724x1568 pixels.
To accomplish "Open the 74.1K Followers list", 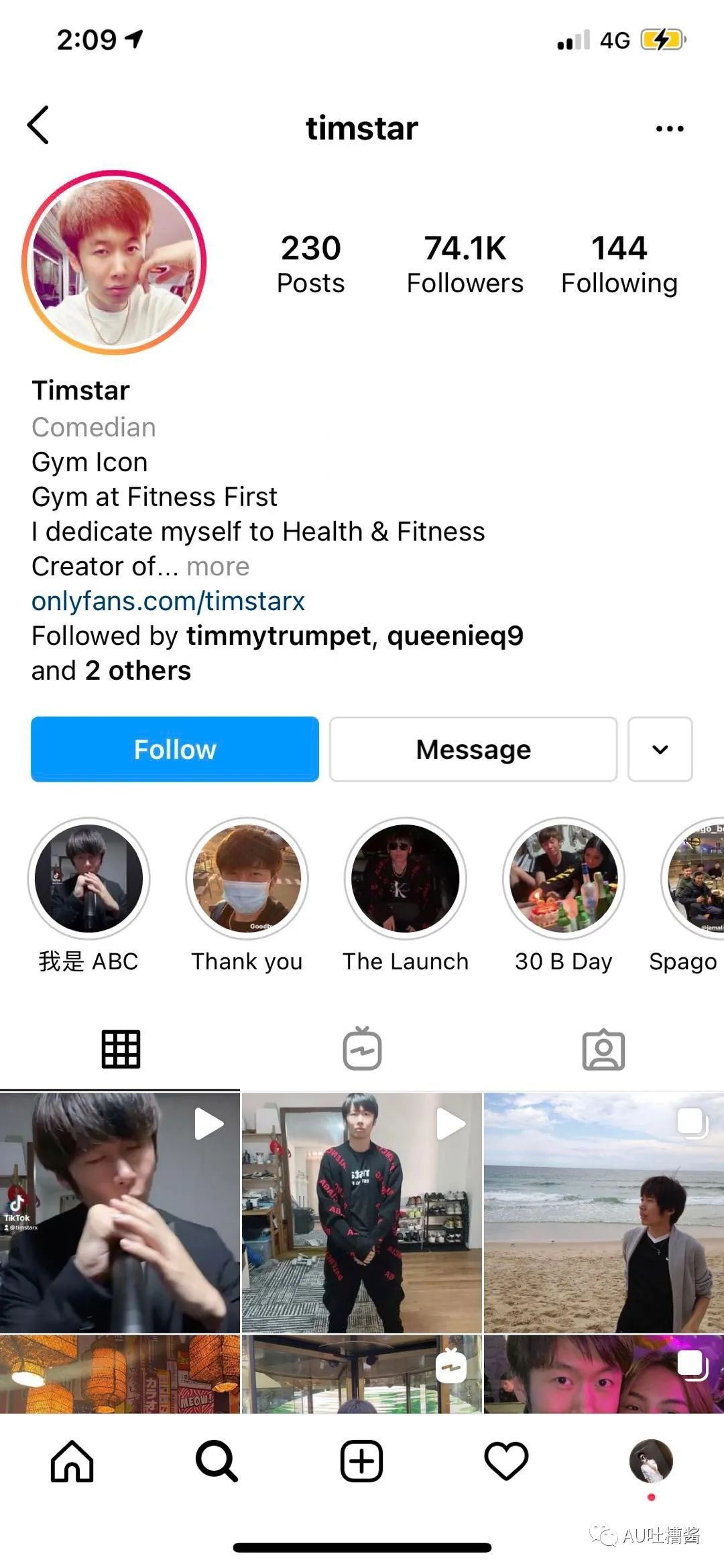I will [465, 264].
